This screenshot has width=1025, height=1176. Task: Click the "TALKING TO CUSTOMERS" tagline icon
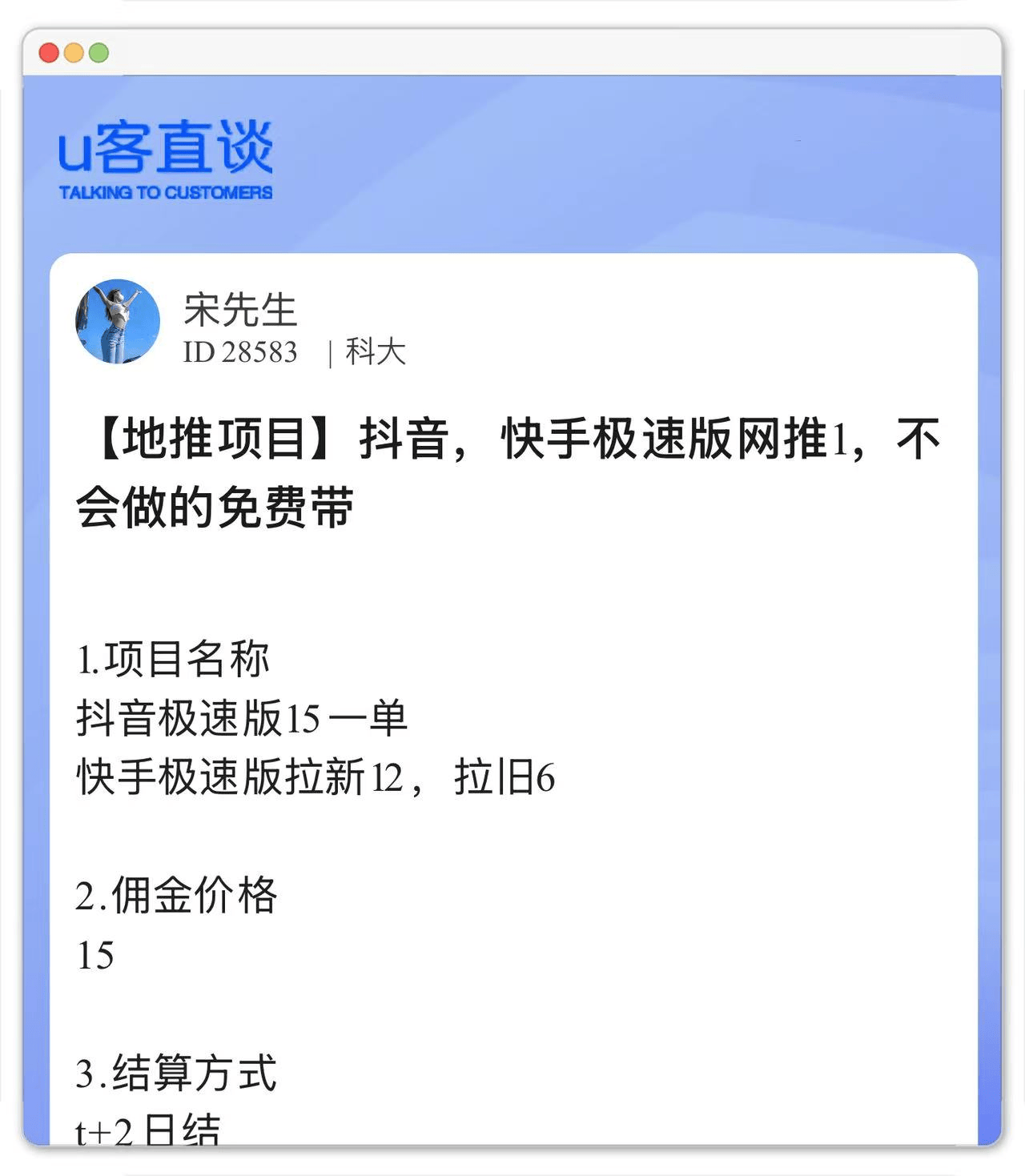pyautogui.click(x=165, y=192)
